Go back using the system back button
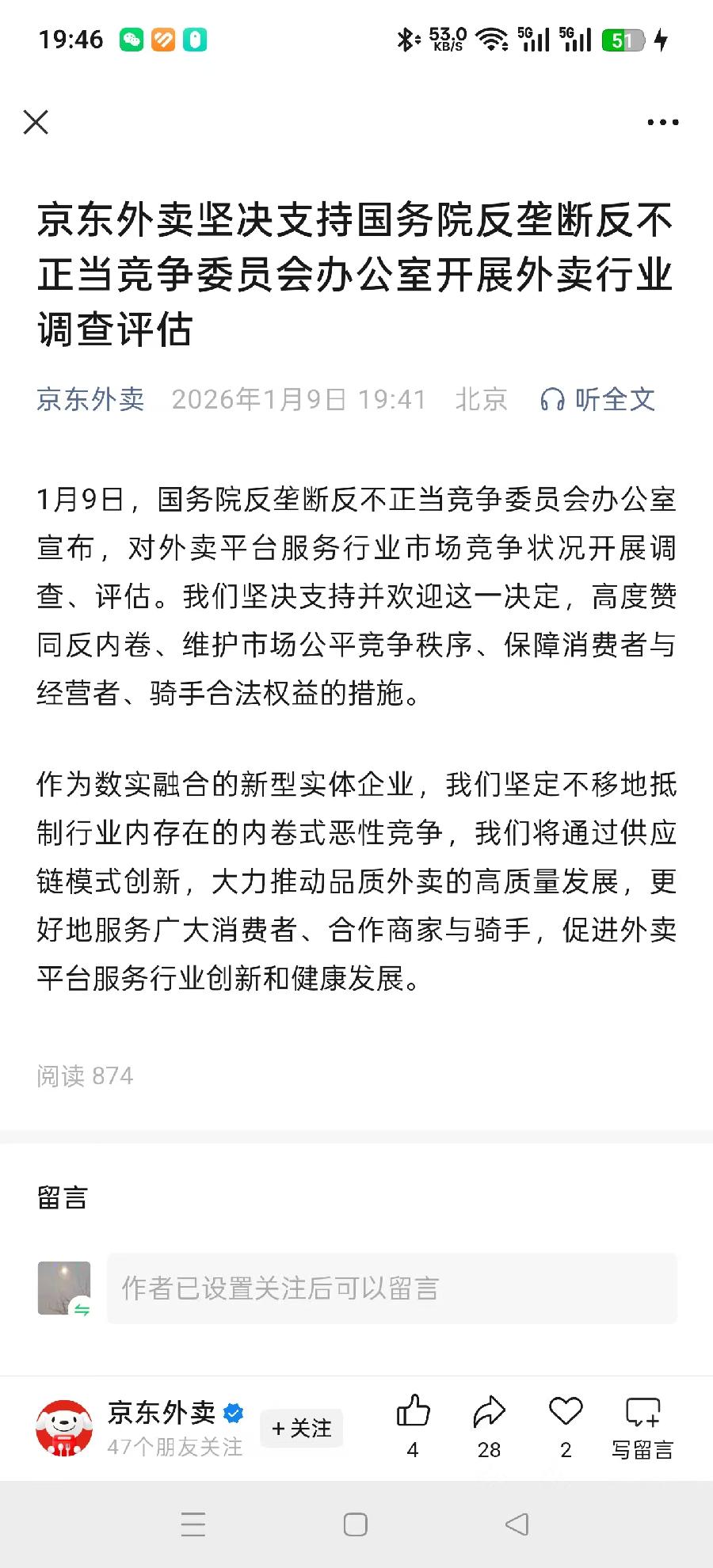This screenshot has height=1568, width=713. pyautogui.click(x=517, y=1524)
